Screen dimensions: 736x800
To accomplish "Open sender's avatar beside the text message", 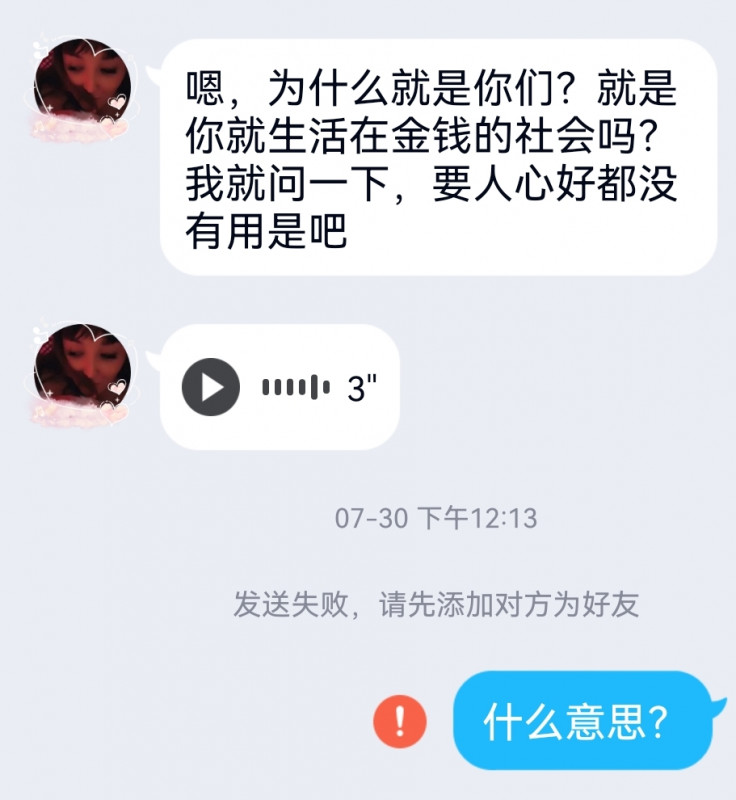I will pos(82,90).
